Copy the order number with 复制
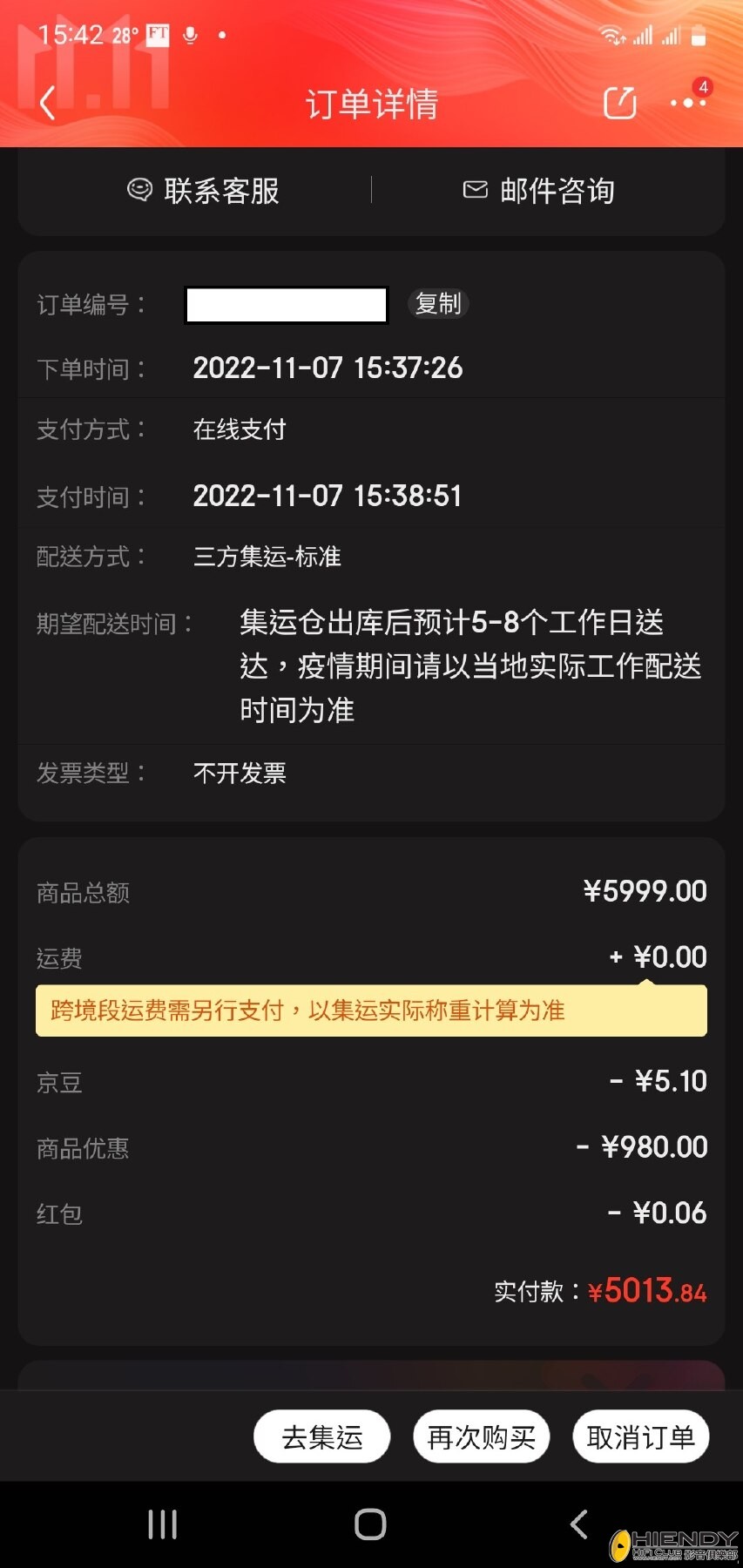 click(x=438, y=304)
